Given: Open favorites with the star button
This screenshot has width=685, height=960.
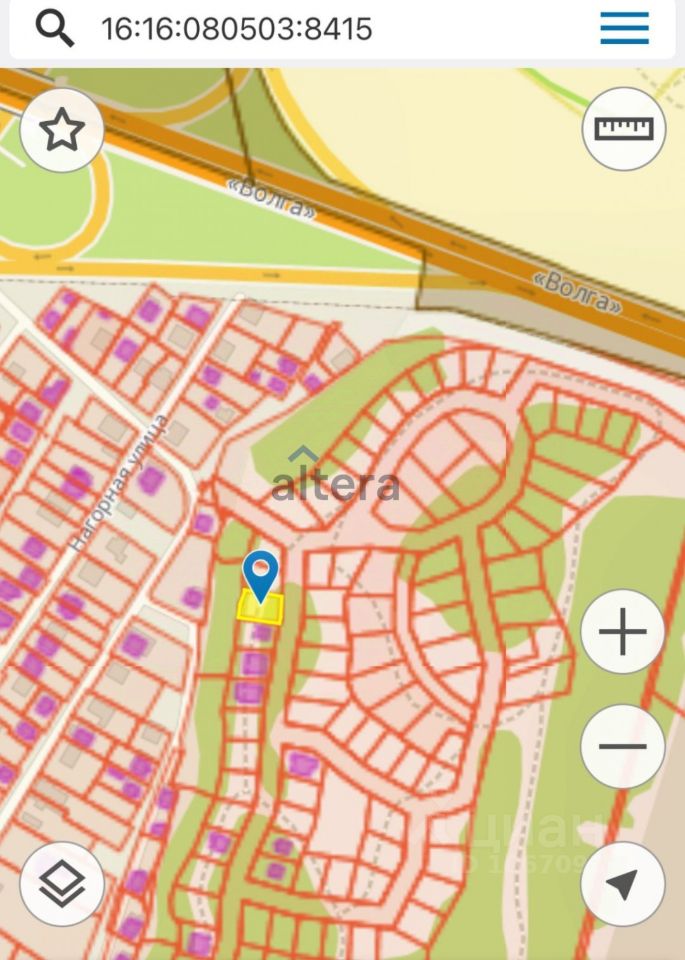Looking at the screenshot, I should pos(62,131).
